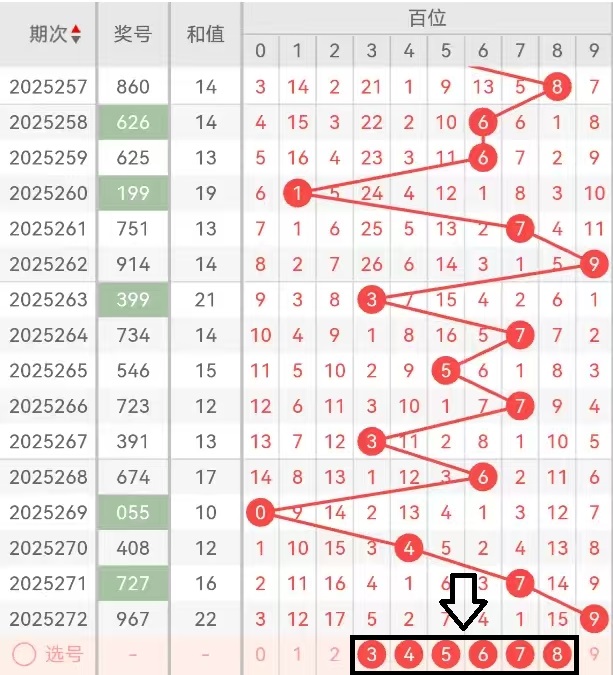
Task: Deselect red ball 6 in the 选号 row
Action: click(x=483, y=655)
